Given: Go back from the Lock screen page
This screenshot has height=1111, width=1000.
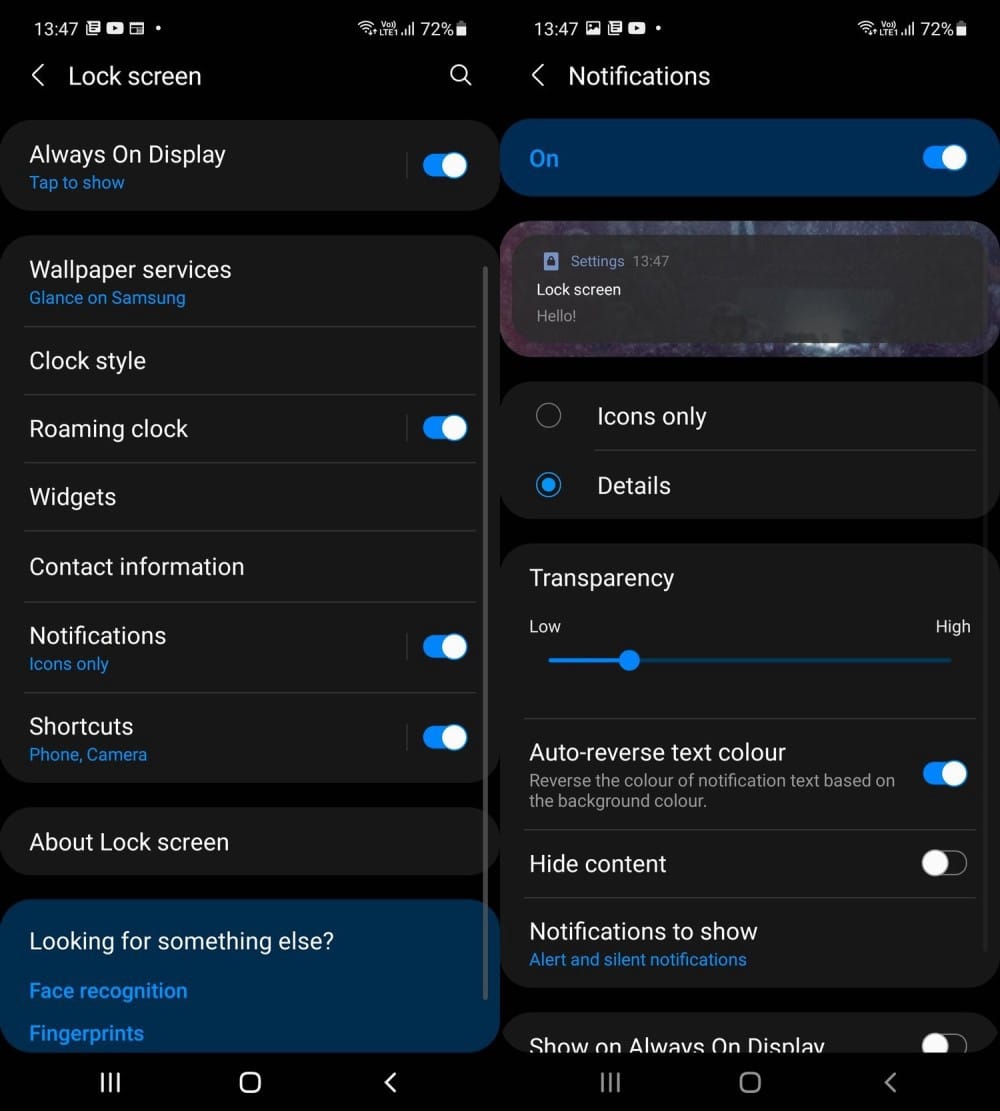Looking at the screenshot, I should click(x=38, y=76).
